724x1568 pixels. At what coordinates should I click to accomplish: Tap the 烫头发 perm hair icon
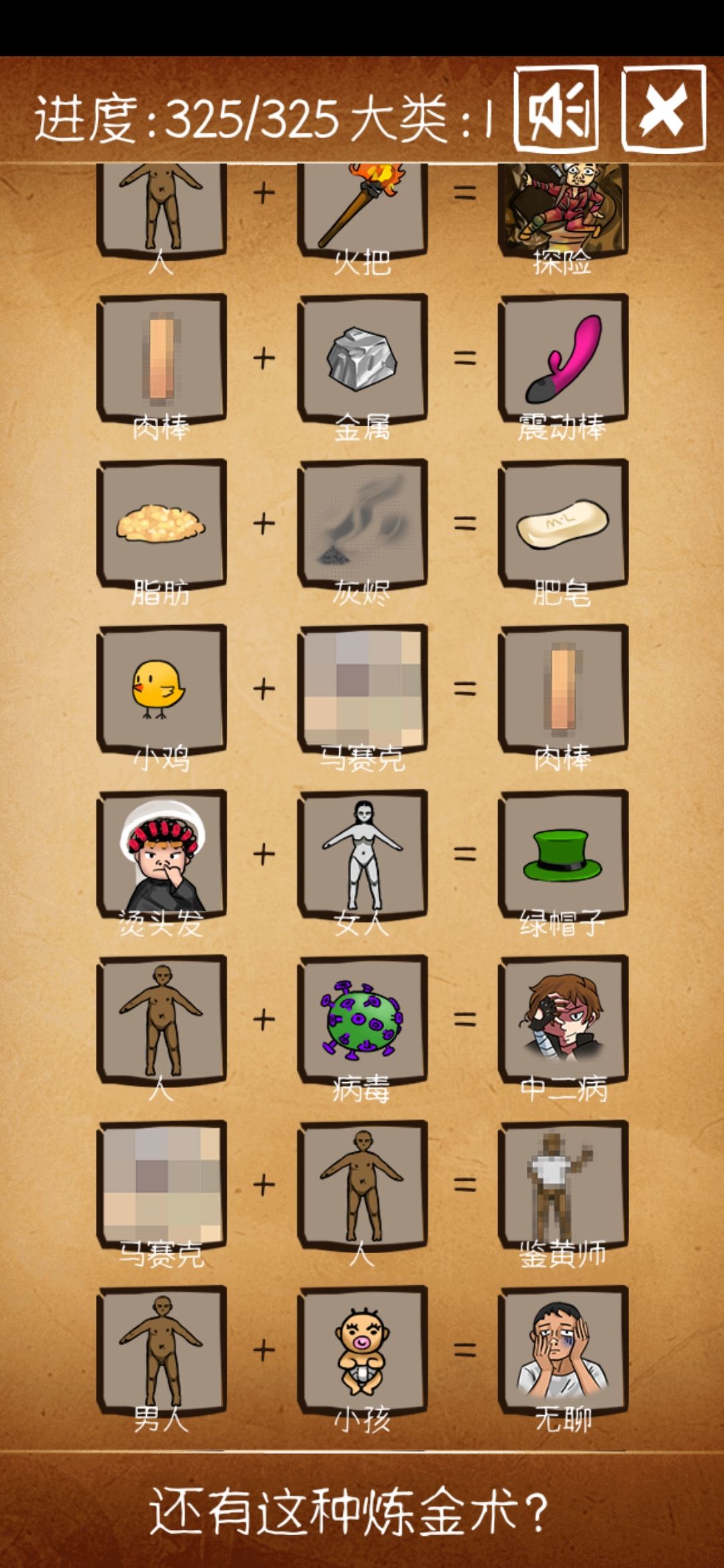pyautogui.click(x=161, y=854)
